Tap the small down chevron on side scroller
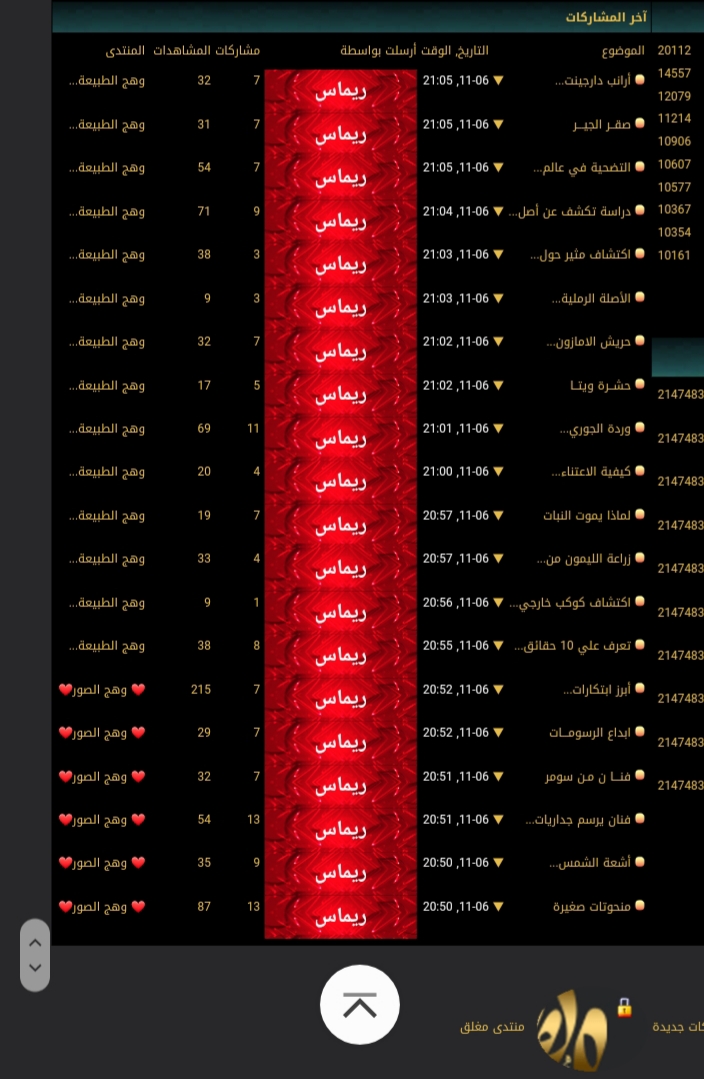Screen dimensions: 704x1079 click(35, 968)
